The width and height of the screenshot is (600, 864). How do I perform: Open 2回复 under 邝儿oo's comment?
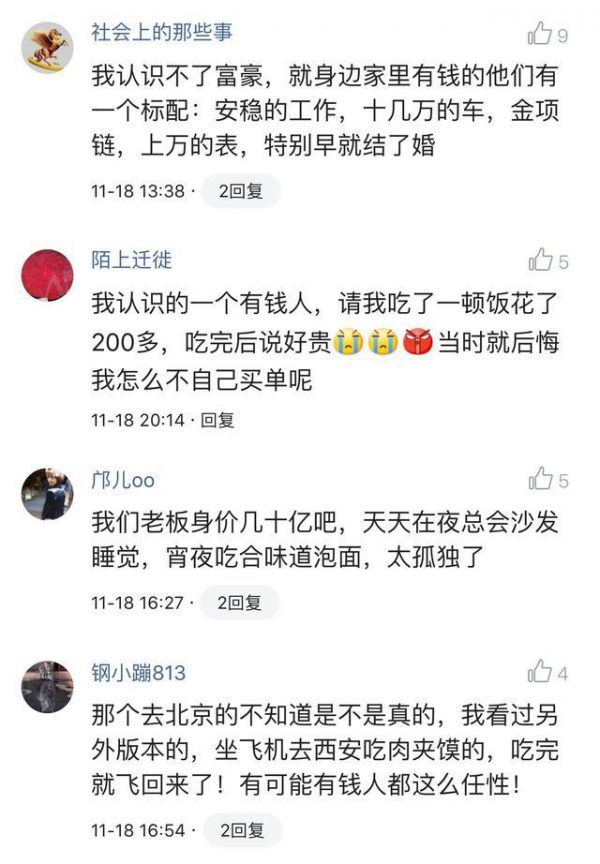[241, 603]
